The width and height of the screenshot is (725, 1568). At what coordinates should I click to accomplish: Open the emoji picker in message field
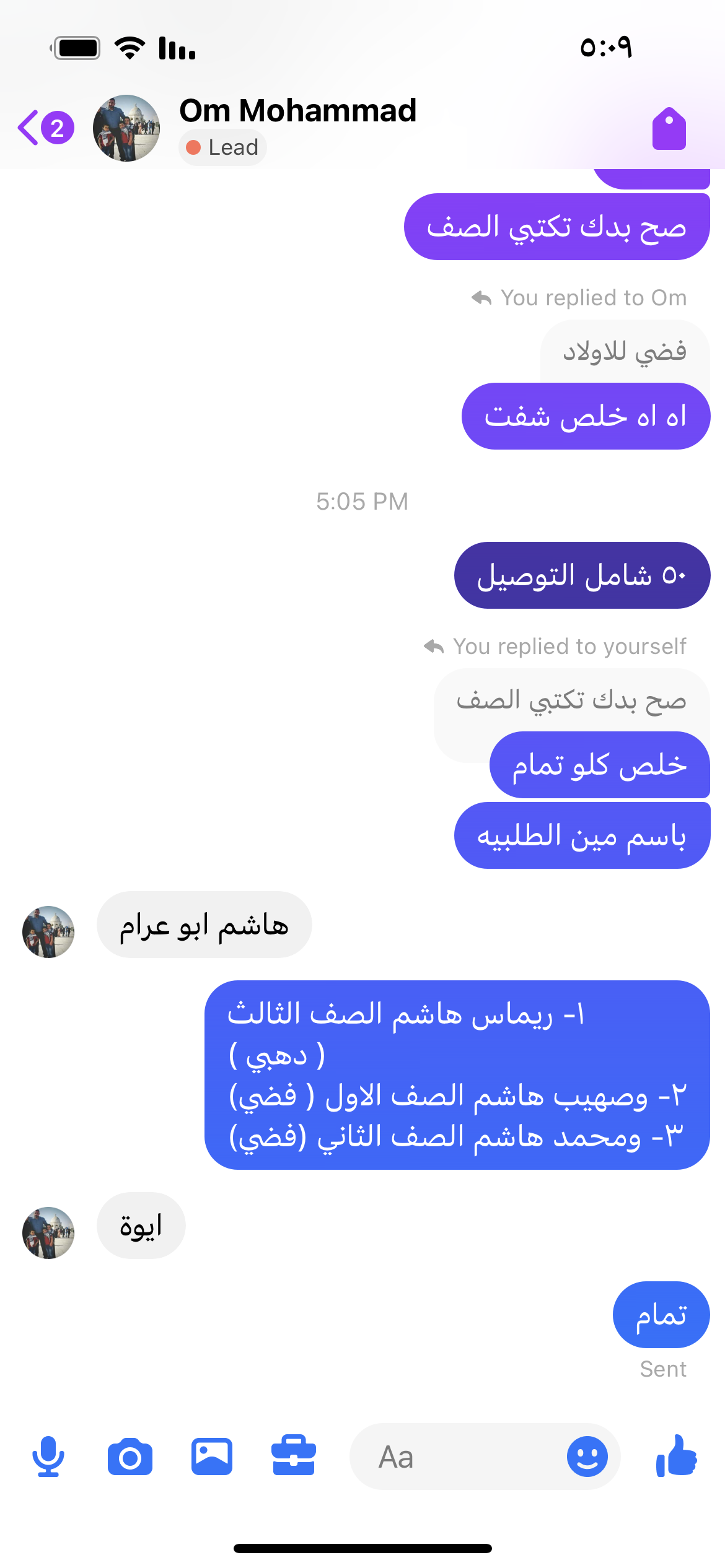(x=587, y=1457)
